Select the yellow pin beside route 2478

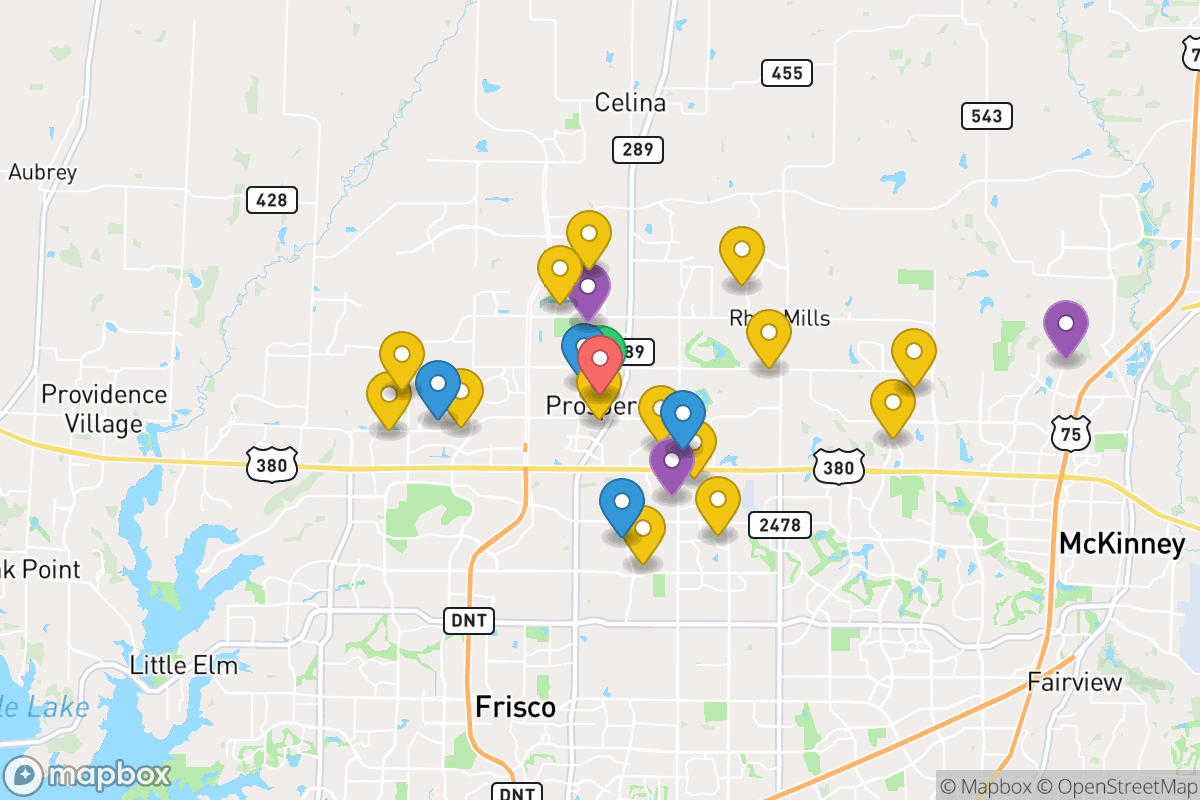point(717,503)
